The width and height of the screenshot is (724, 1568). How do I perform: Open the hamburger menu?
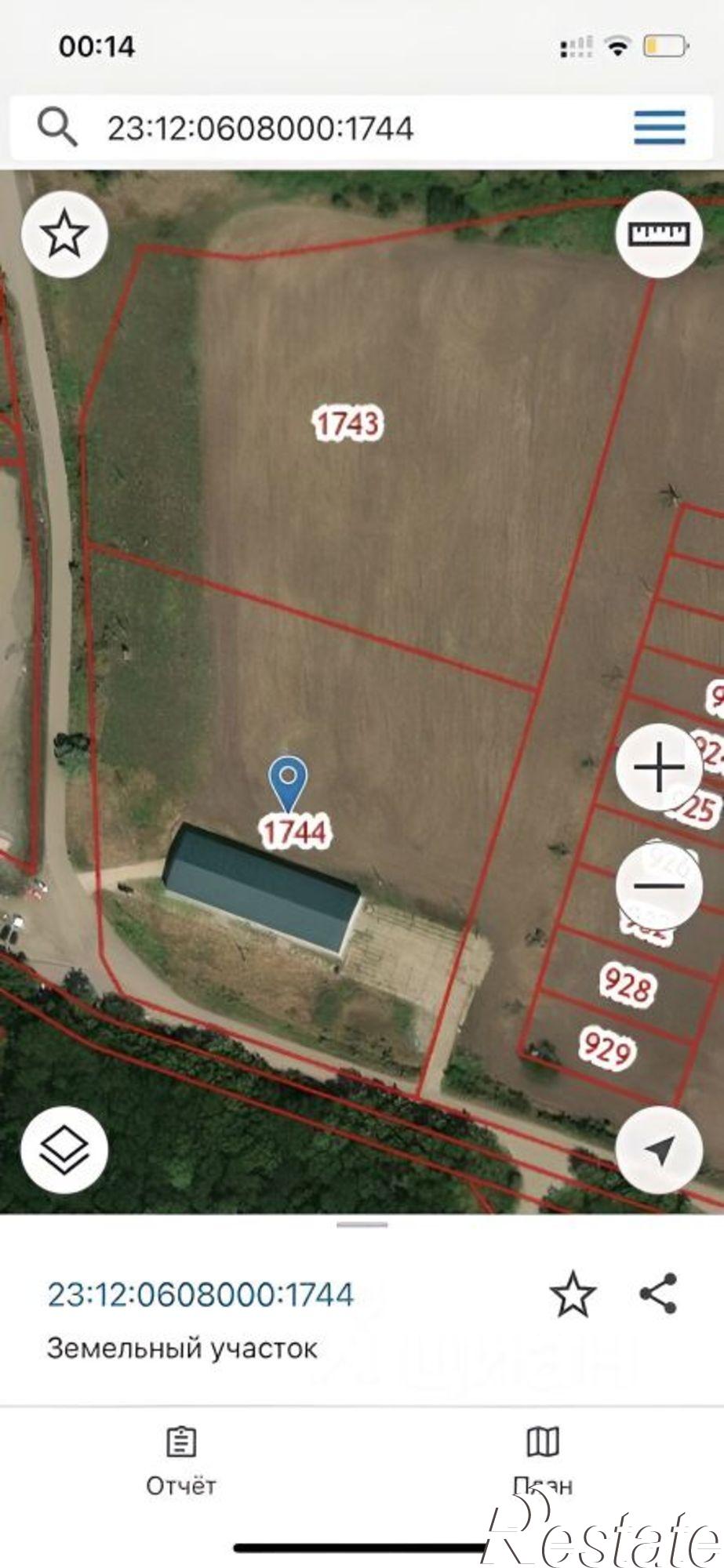pos(659,128)
